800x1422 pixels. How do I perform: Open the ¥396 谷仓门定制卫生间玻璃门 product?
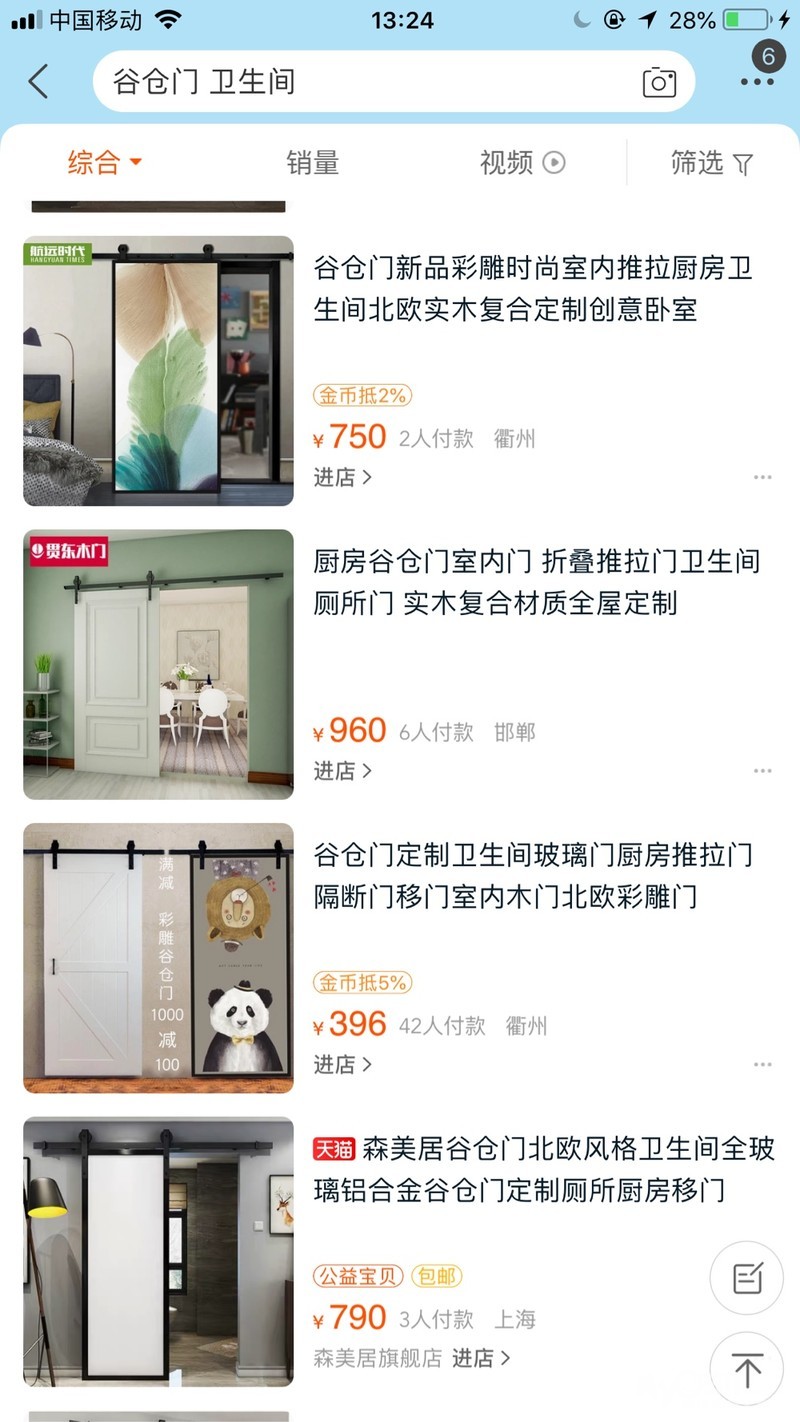(x=400, y=958)
